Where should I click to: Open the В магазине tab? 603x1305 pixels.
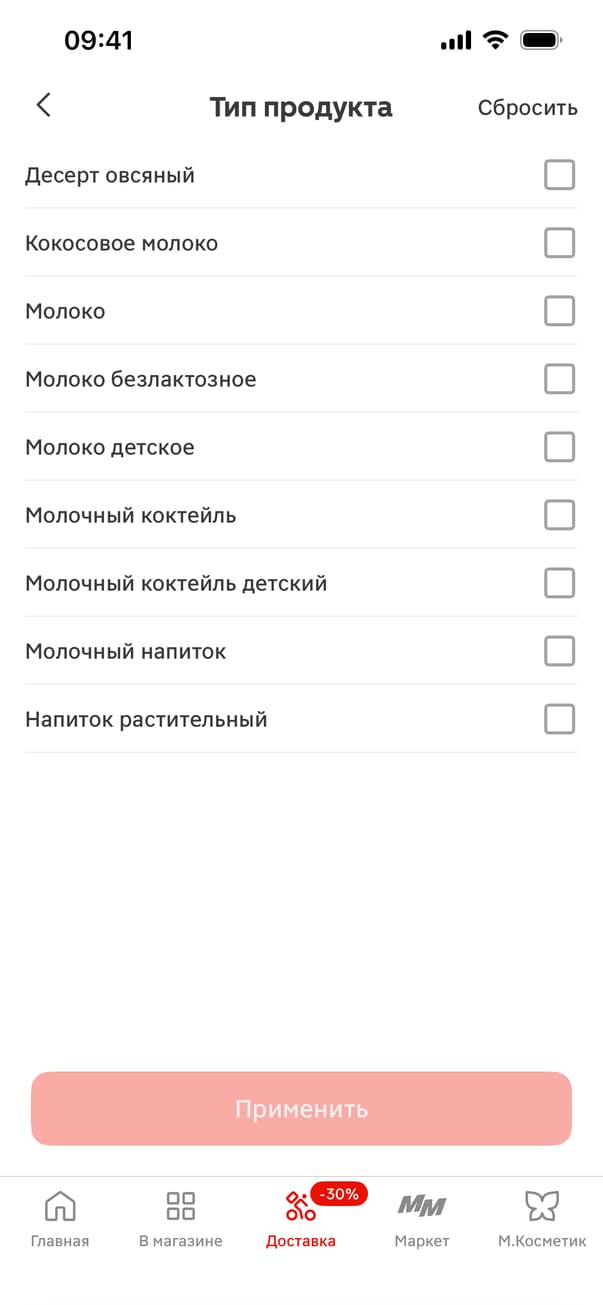(180, 1220)
